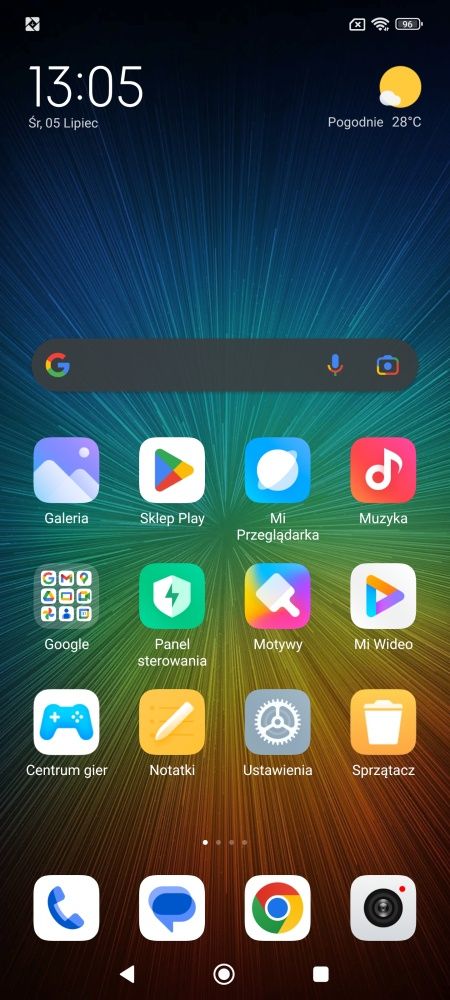The width and height of the screenshot is (450, 1000).
Task: Launch the Motywy themes app
Action: pos(278,596)
